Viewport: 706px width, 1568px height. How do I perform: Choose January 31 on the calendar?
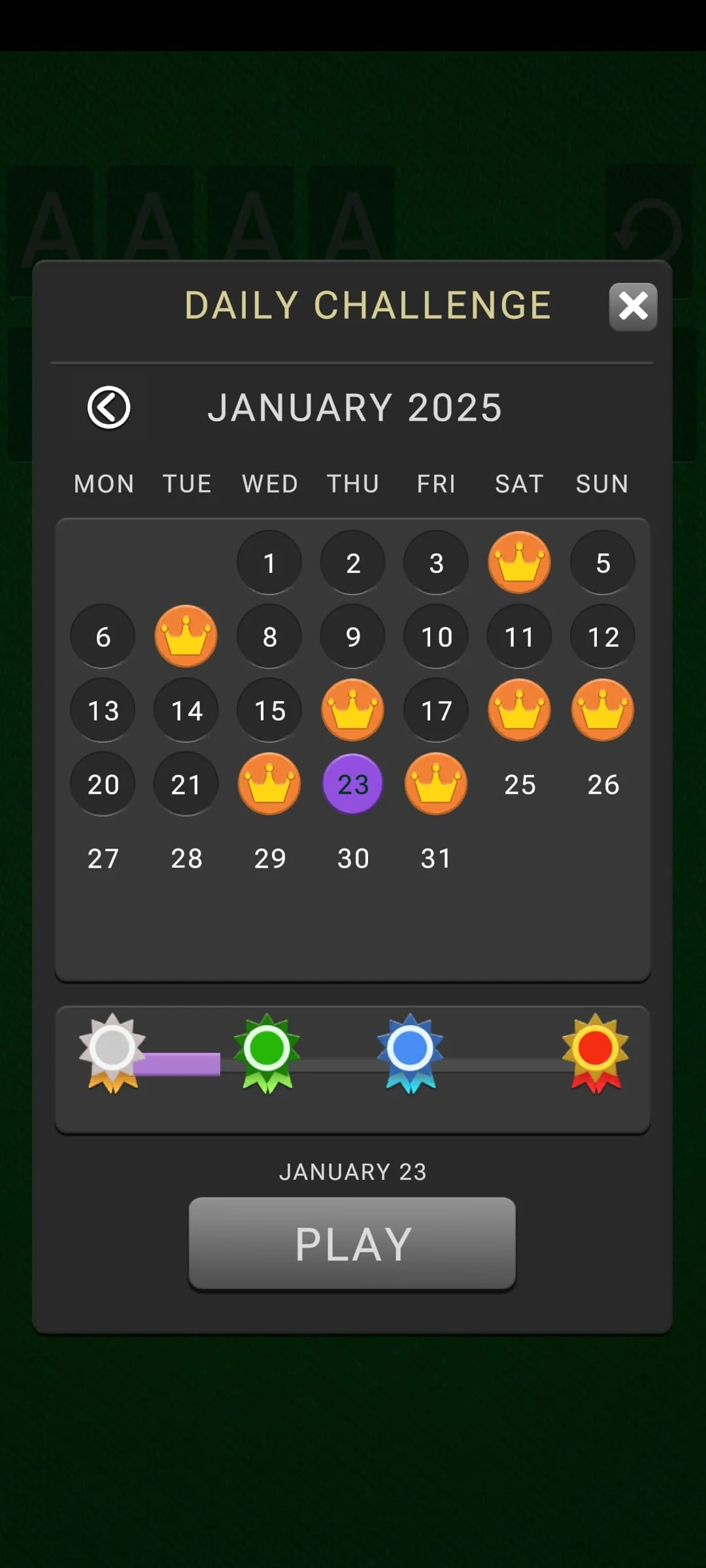435,858
